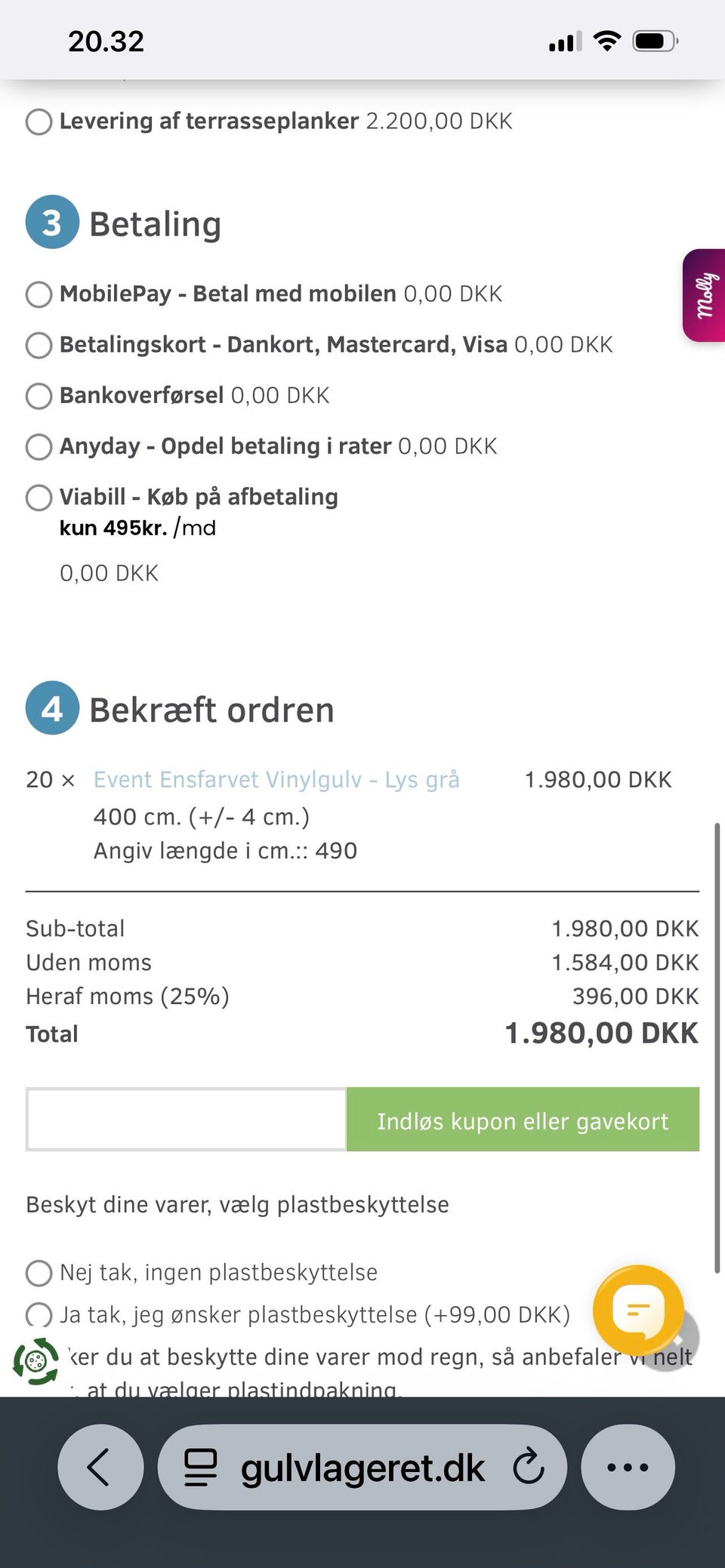Select Levering af terrasseplanker delivery option
The height and width of the screenshot is (1568, 725).
(x=39, y=122)
